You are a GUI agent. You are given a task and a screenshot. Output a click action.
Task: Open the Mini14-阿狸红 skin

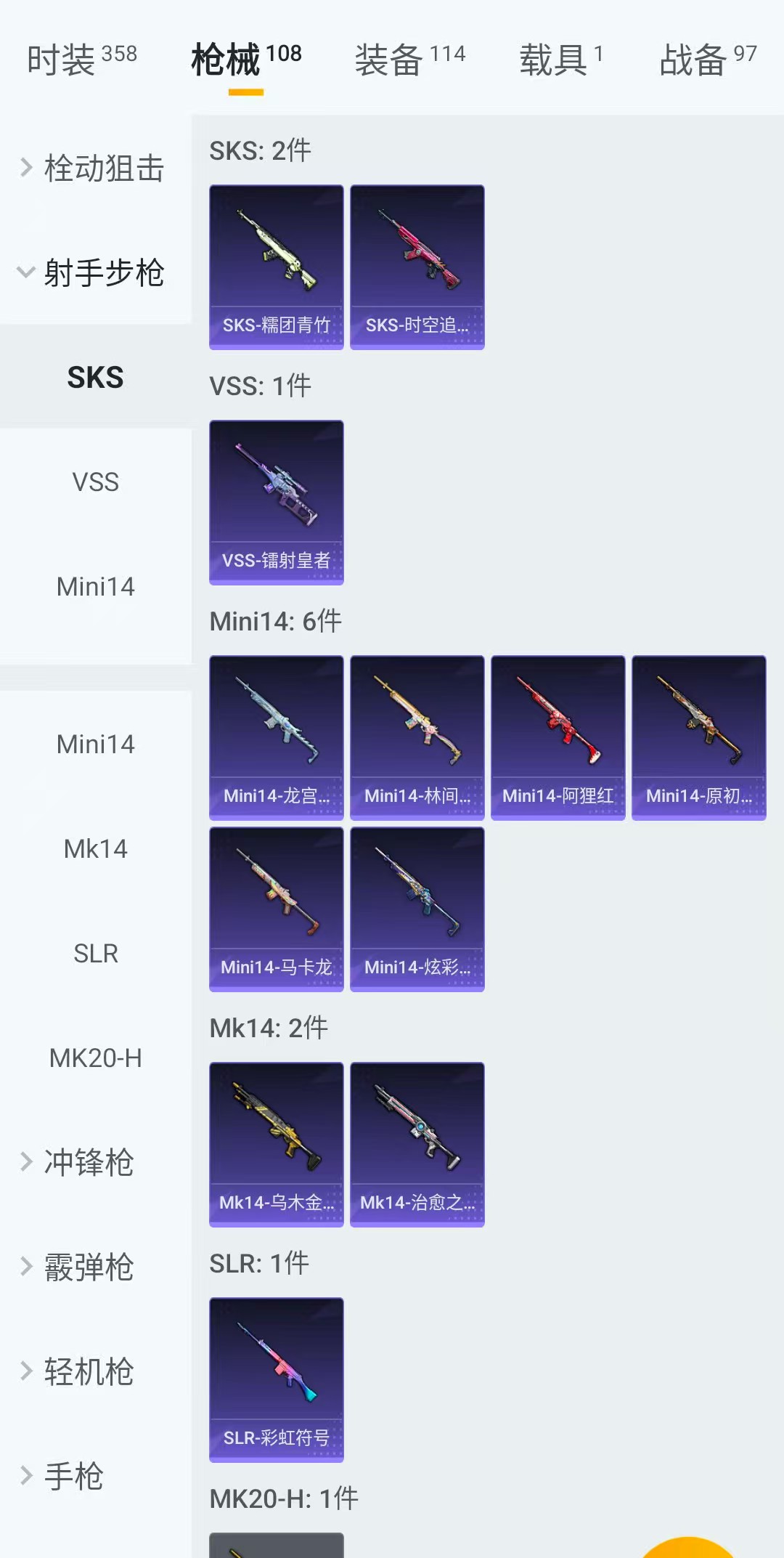pos(558,737)
